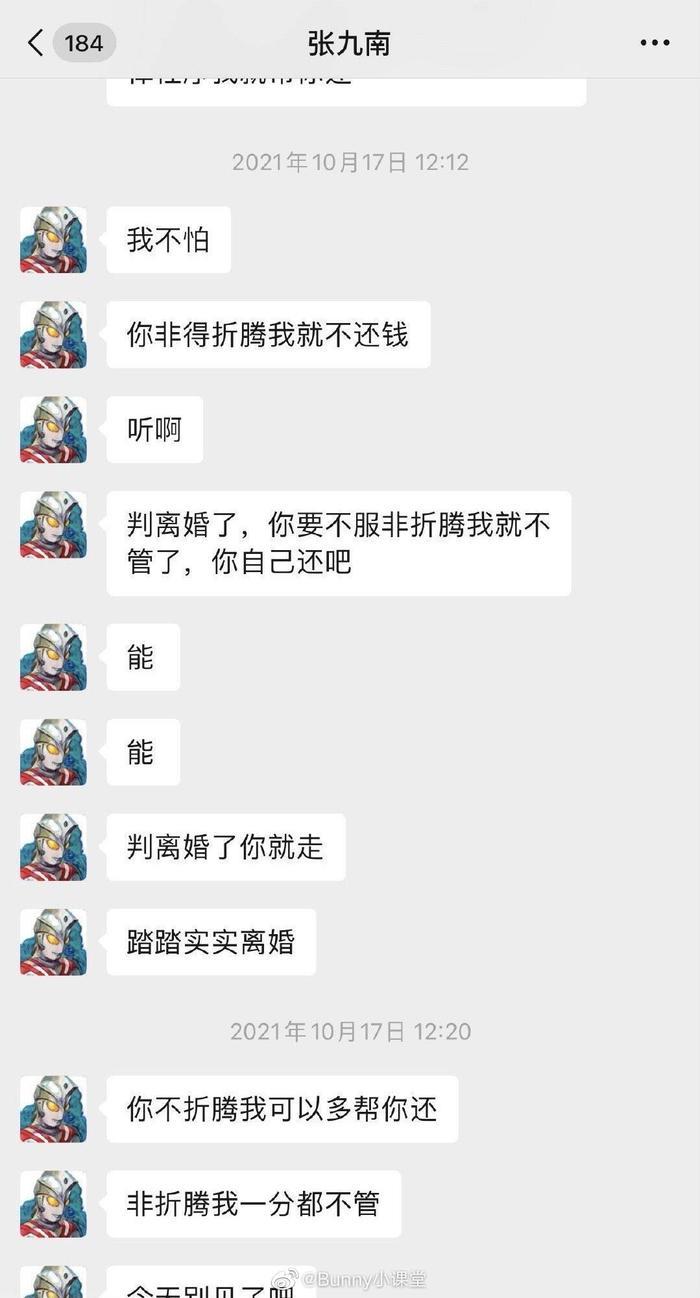Go back to the chat list
This screenshot has width=700, height=1298.
point(36,43)
